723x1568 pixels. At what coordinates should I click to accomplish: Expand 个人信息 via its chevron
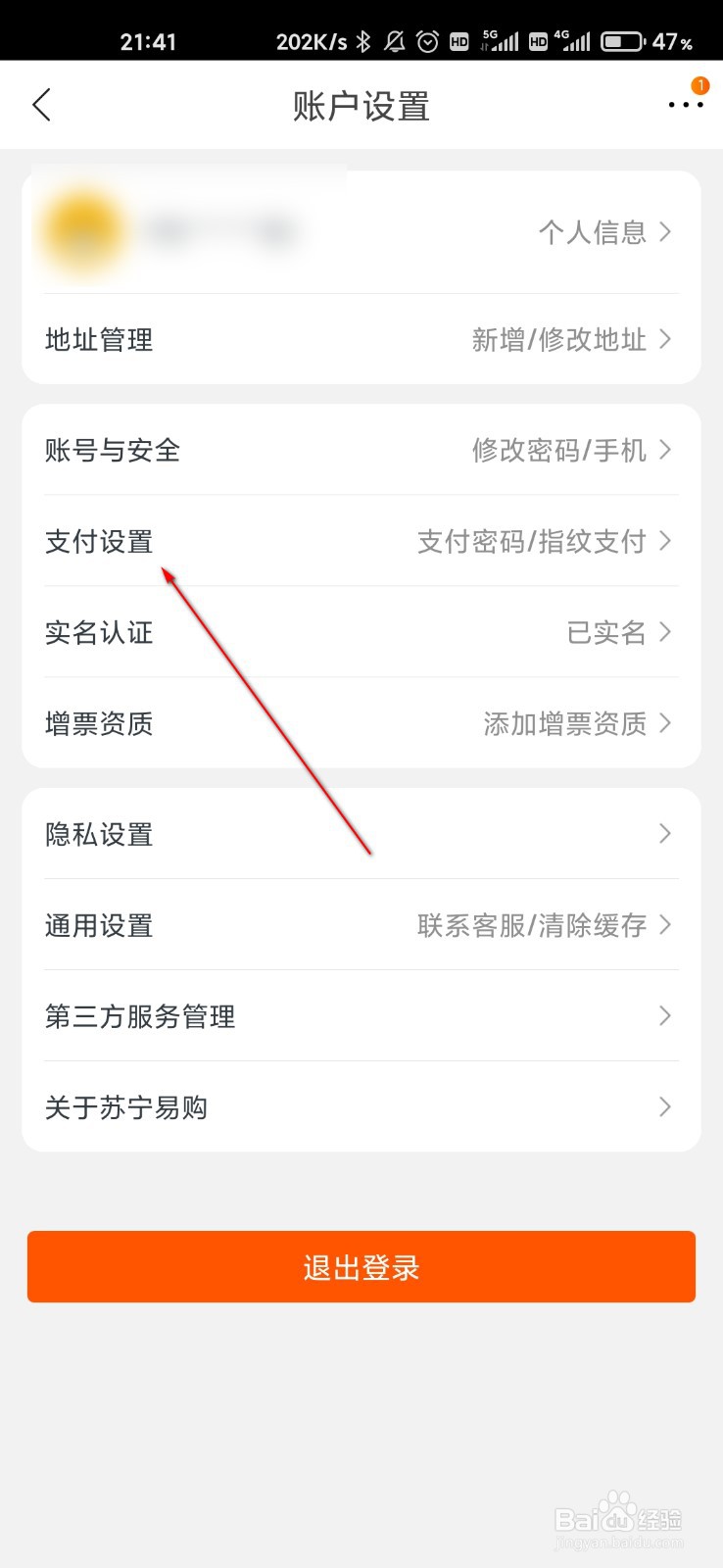coord(666,232)
